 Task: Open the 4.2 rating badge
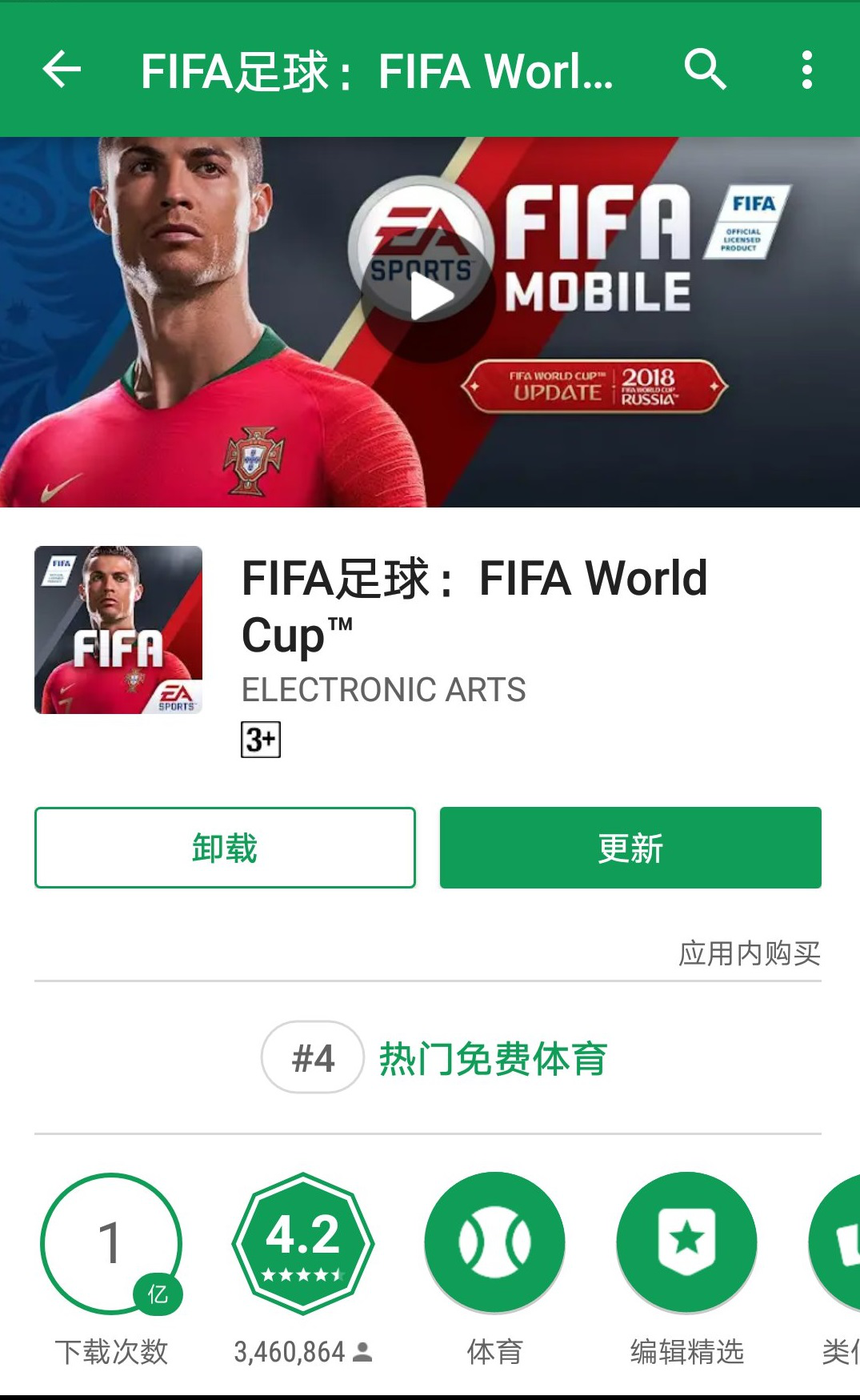pos(303,1243)
